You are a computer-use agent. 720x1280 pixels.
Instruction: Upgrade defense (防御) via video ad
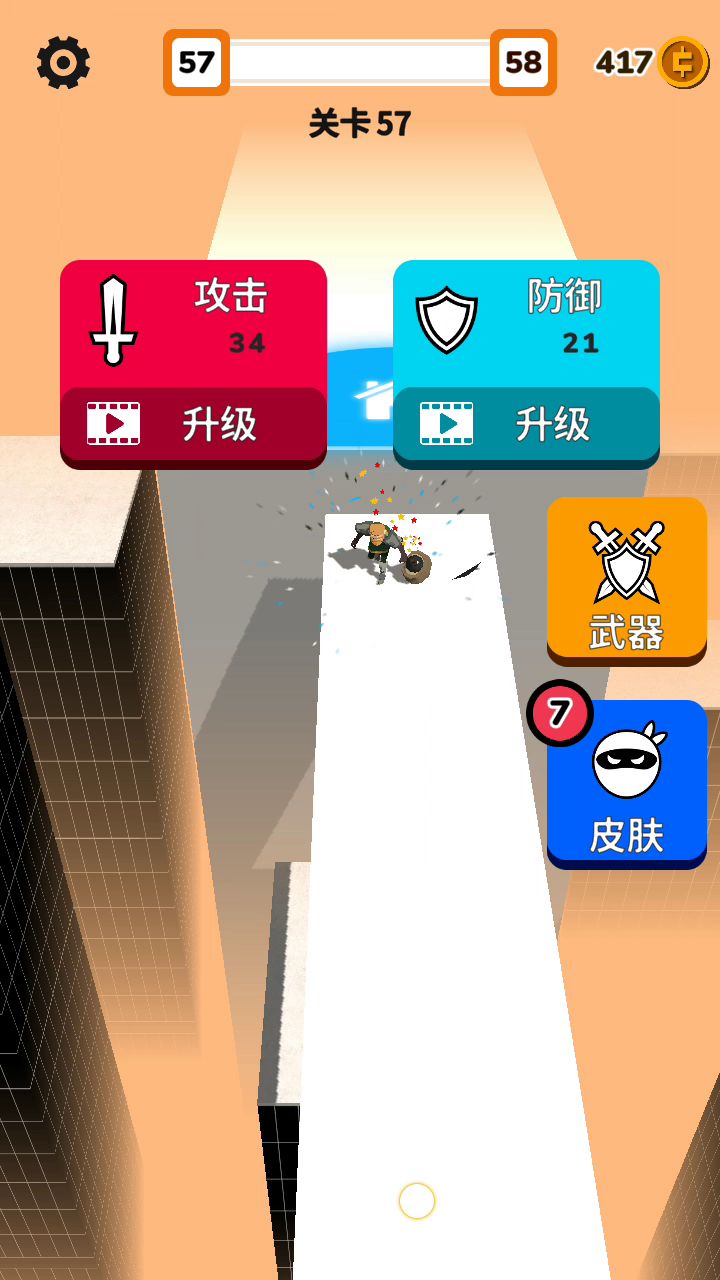click(526, 424)
